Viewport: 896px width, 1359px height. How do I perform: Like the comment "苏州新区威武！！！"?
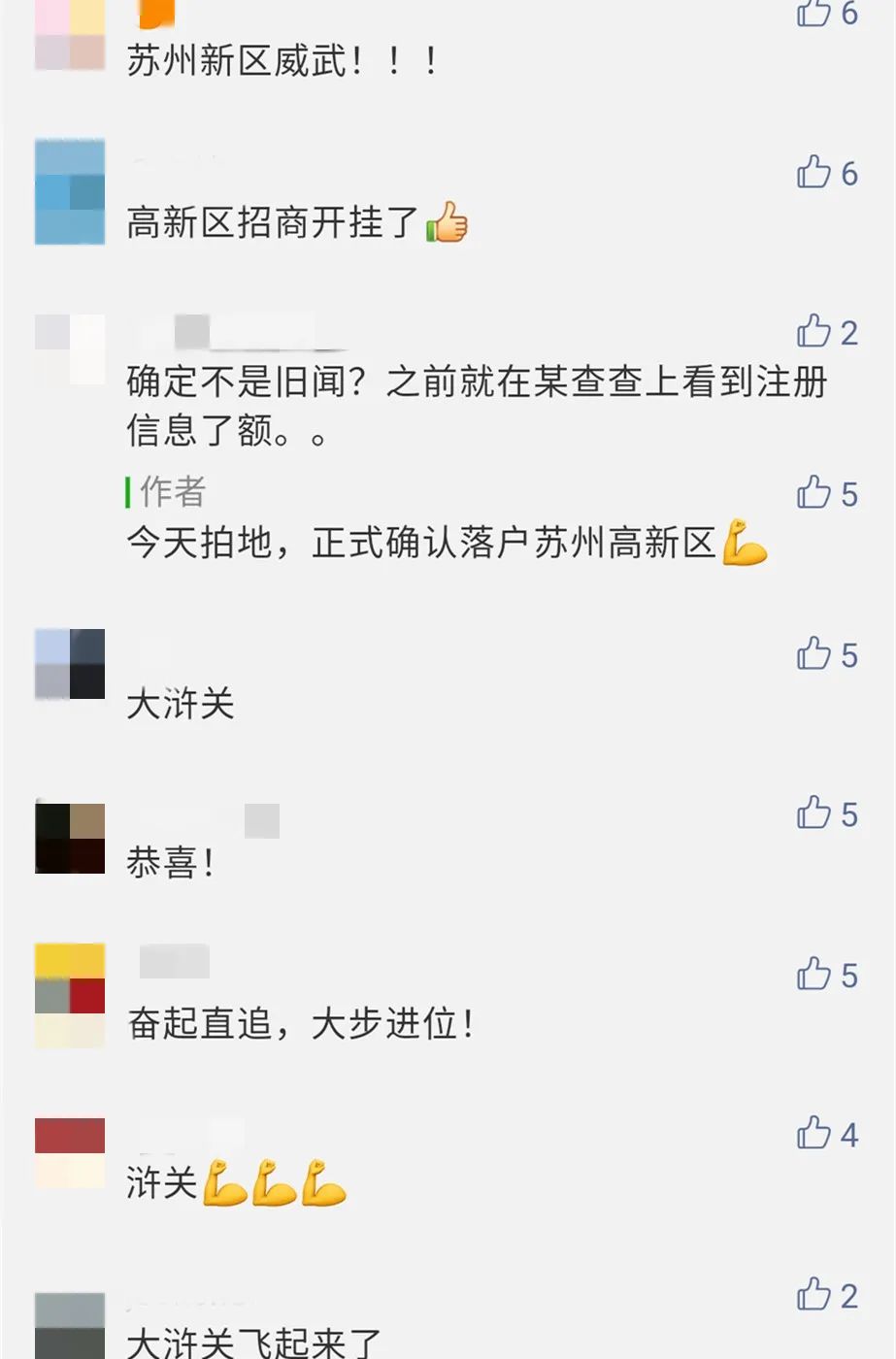(x=812, y=12)
